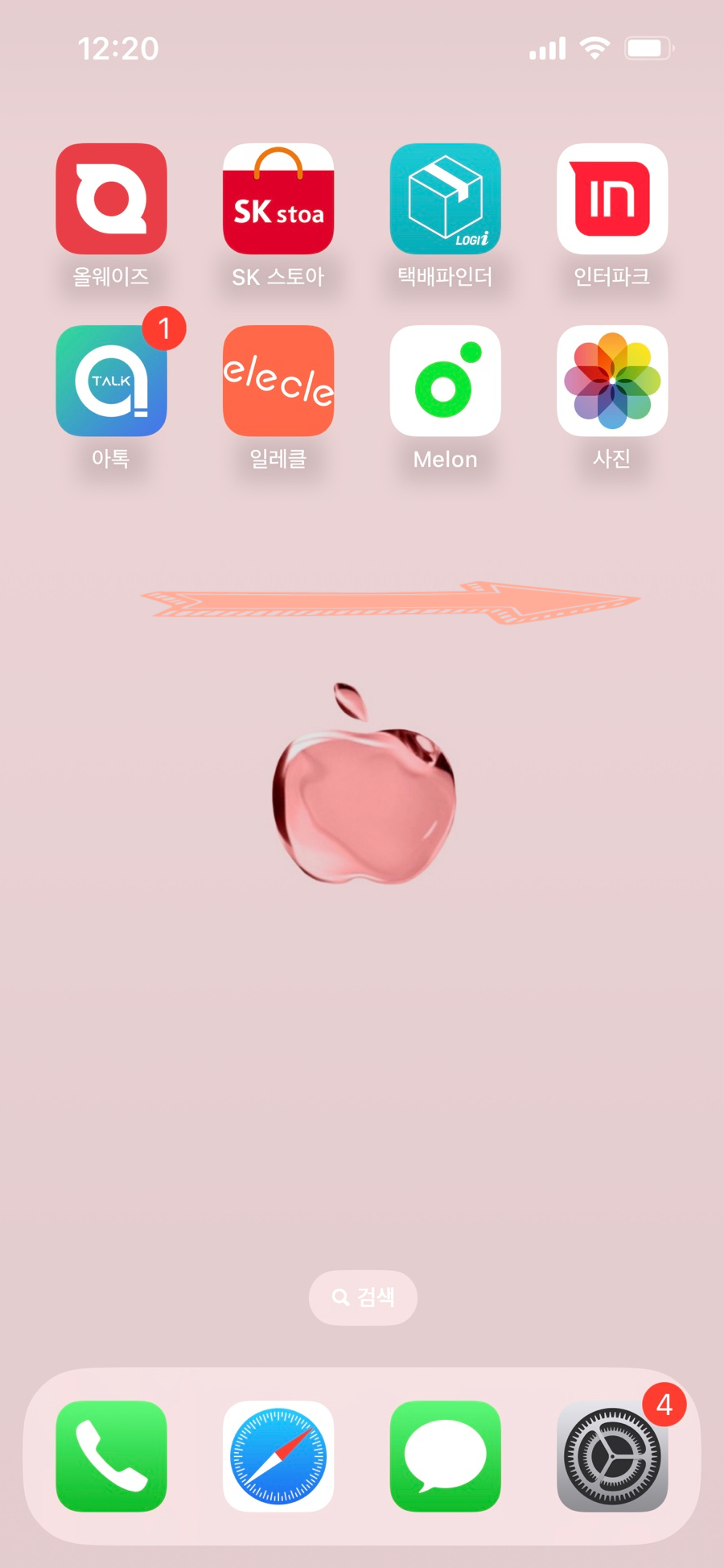Open the 올웨이즈 app
Viewport: 724px width, 1568px height.
click(111, 199)
